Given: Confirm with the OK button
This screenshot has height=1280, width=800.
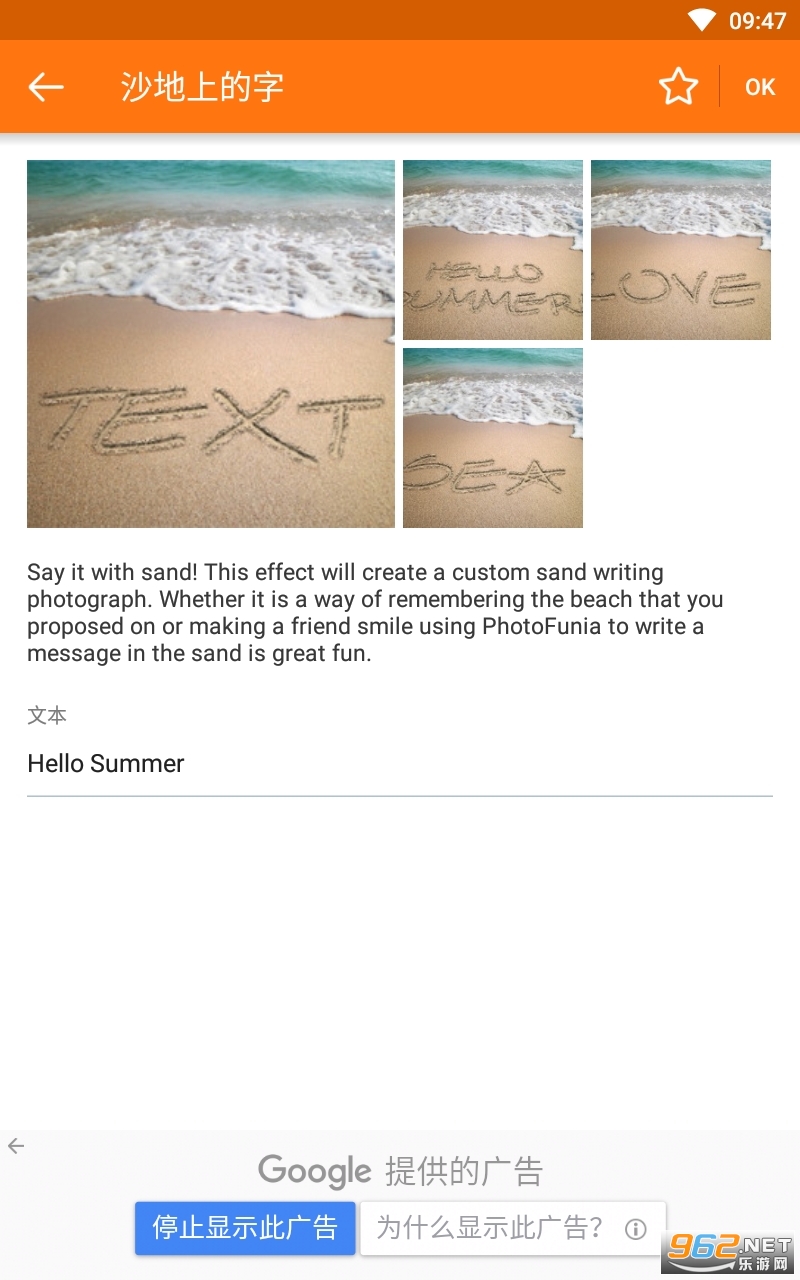Looking at the screenshot, I should click(x=760, y=87).
